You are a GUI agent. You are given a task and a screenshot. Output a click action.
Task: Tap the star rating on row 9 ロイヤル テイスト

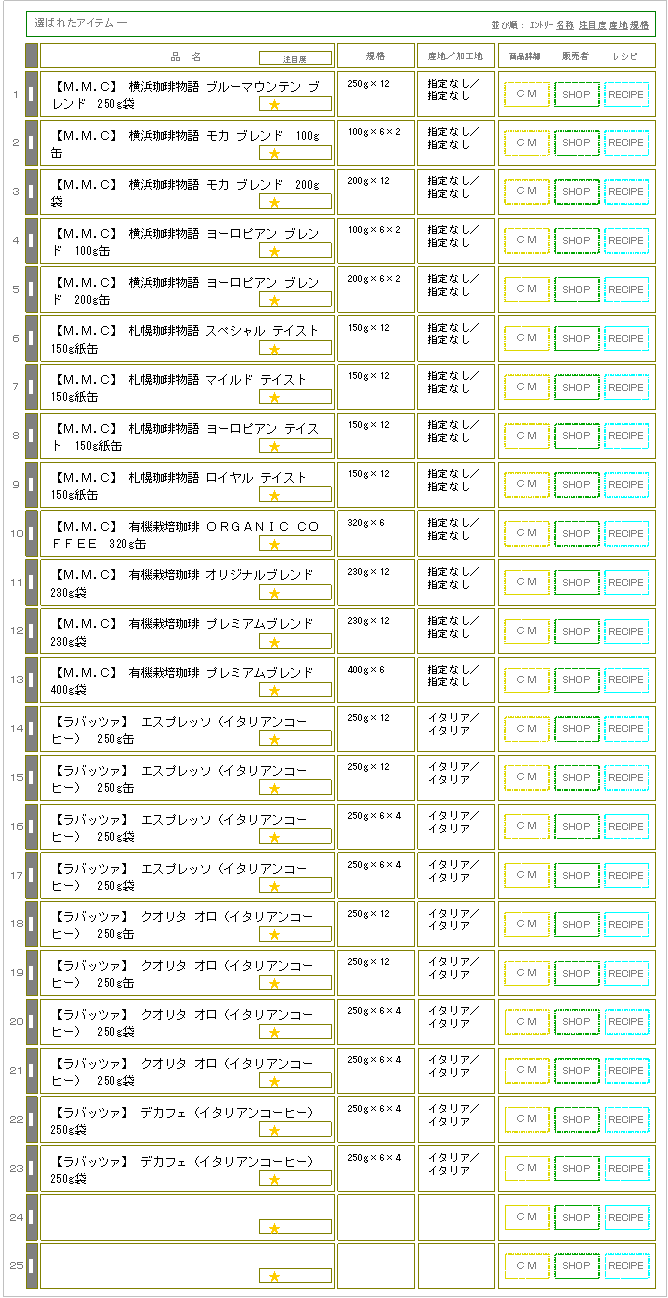[x=295, y=495]
